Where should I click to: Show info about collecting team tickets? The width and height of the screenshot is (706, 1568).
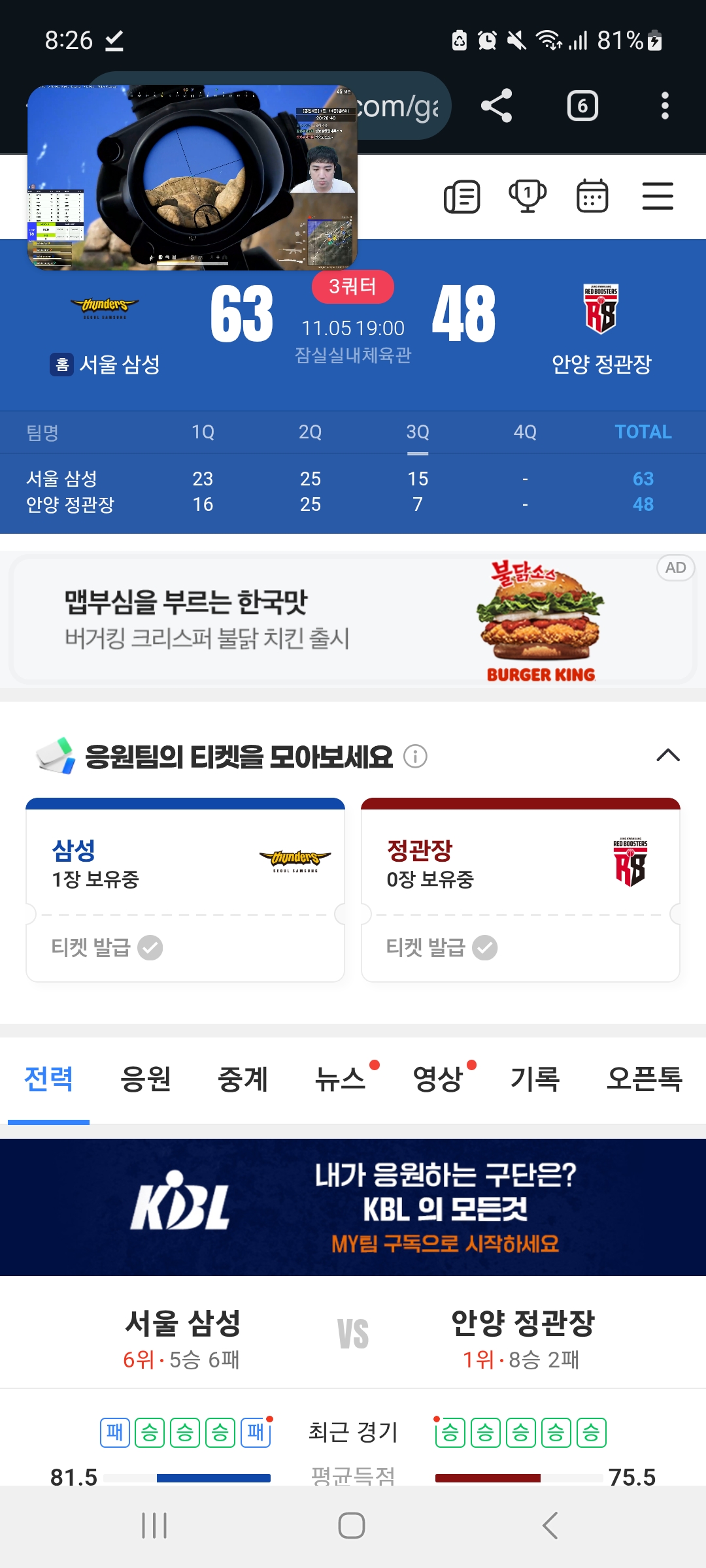coord(415,757)
